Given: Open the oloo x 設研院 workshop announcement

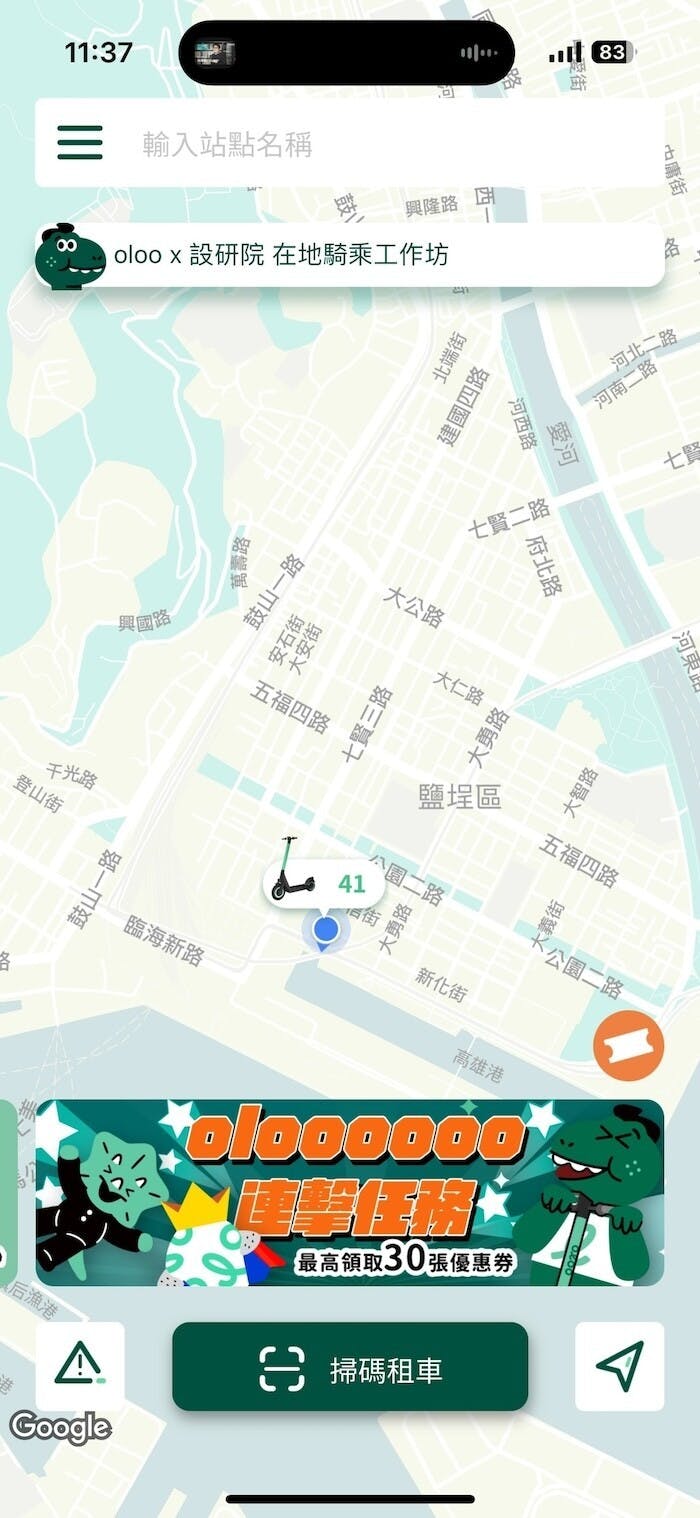Looking at the screenshot, I should 350,256.
